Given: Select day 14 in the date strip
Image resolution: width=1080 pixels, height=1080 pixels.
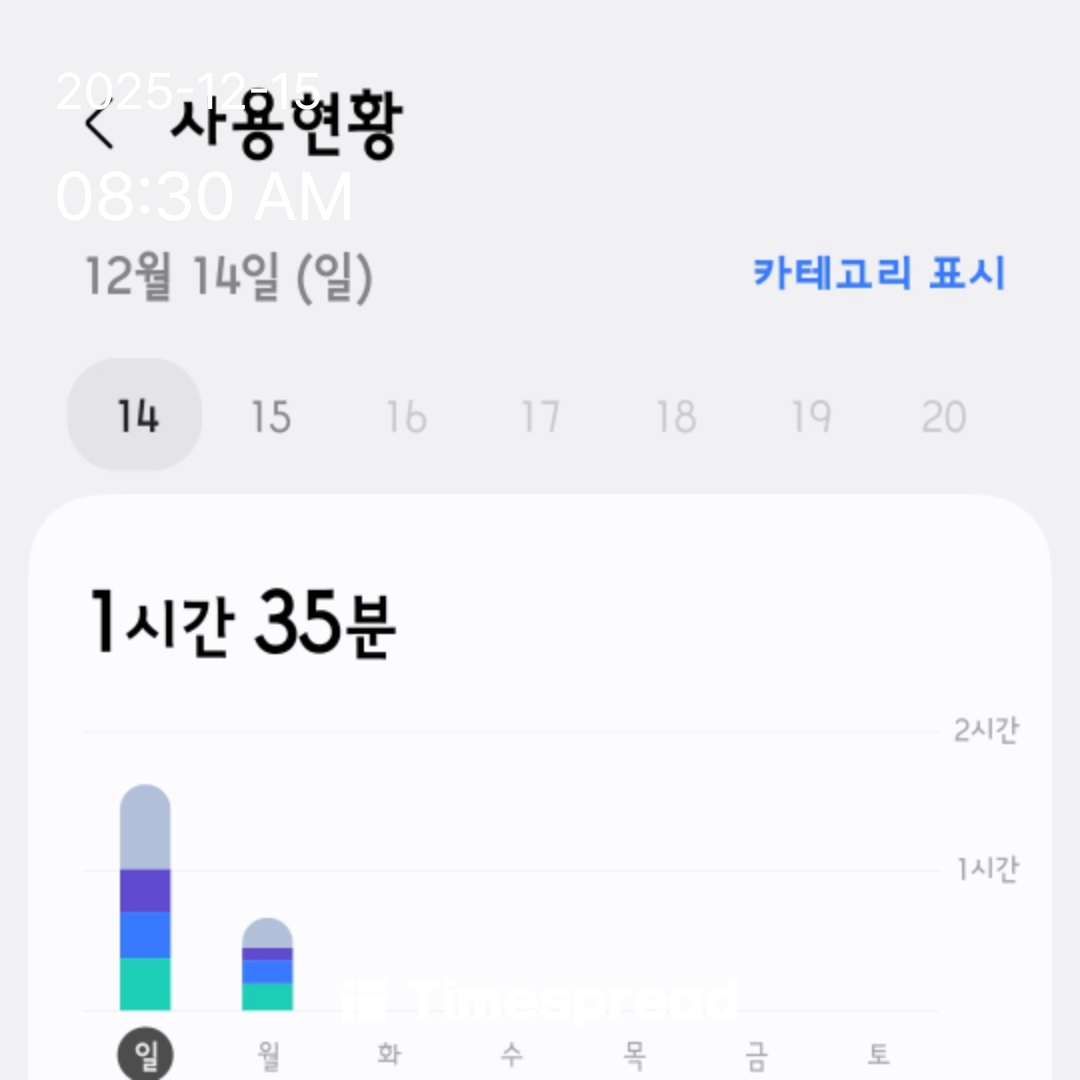Looking at the screenshot, I should coord(135,416).
